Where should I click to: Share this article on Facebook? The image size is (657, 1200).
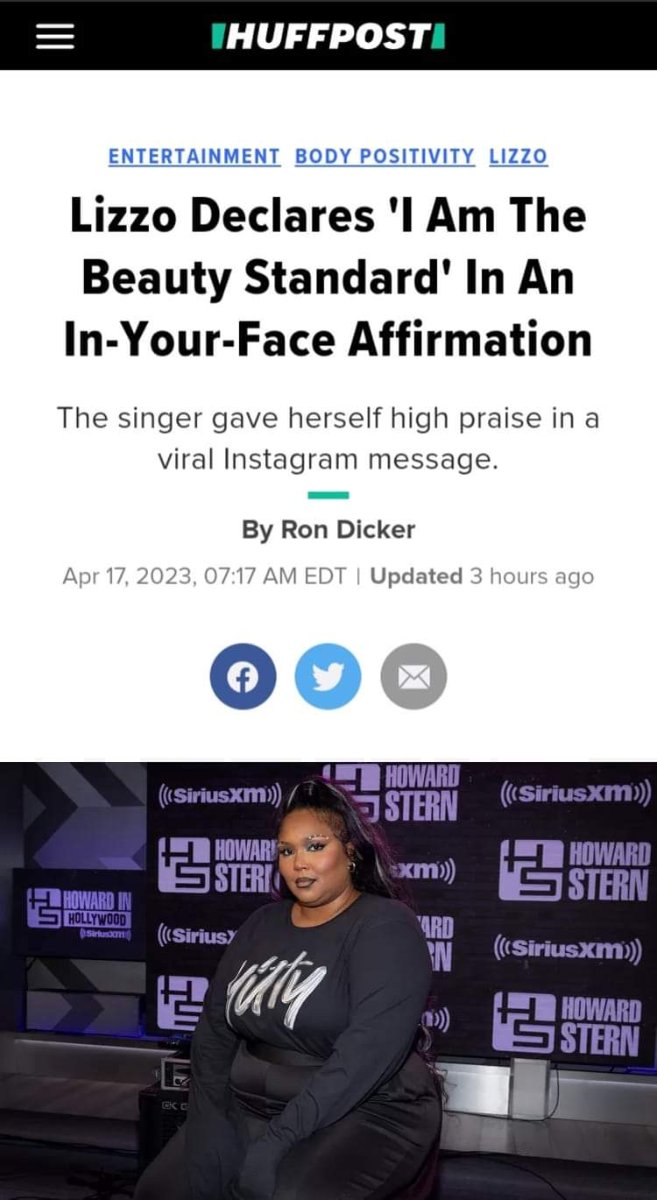tap(243, 677)
